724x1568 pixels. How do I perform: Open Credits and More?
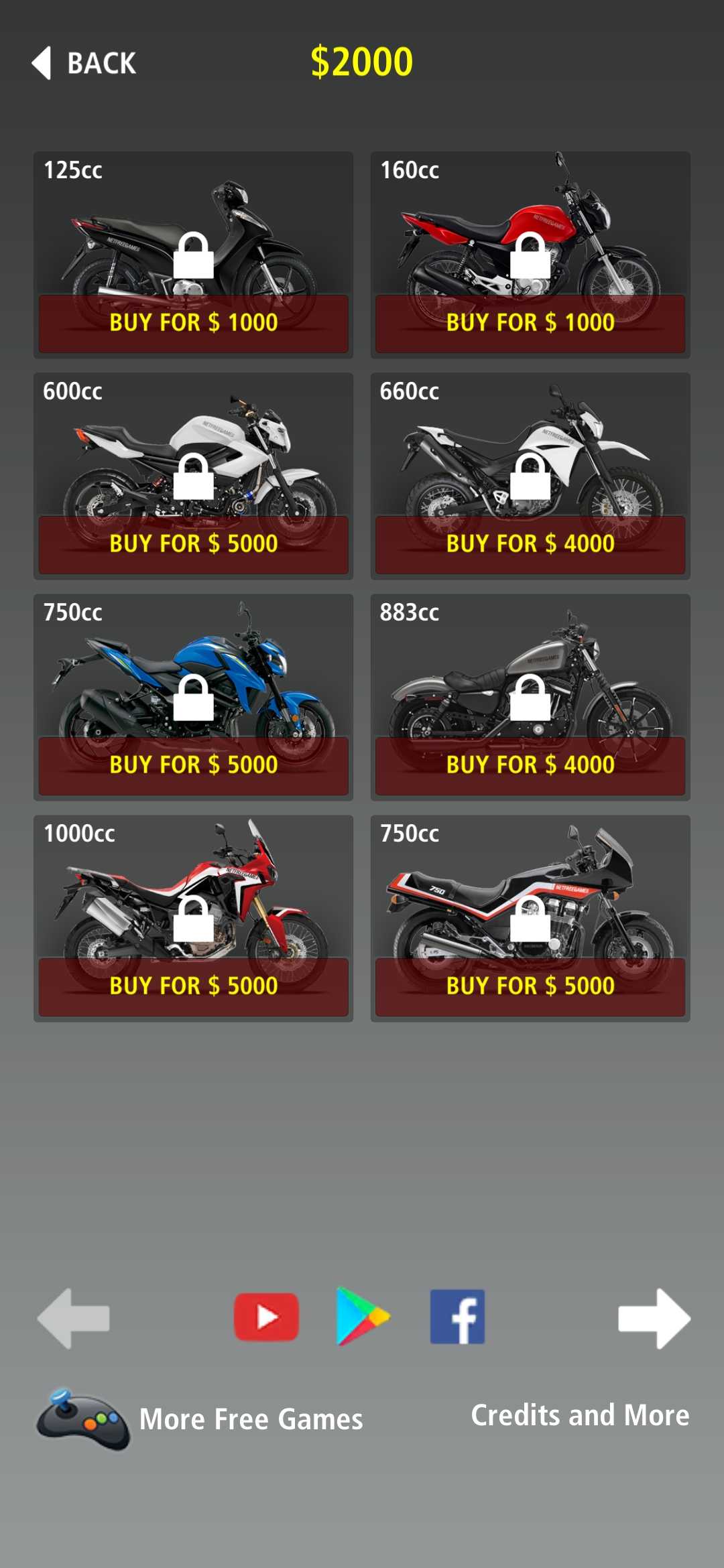[580, 1415]
